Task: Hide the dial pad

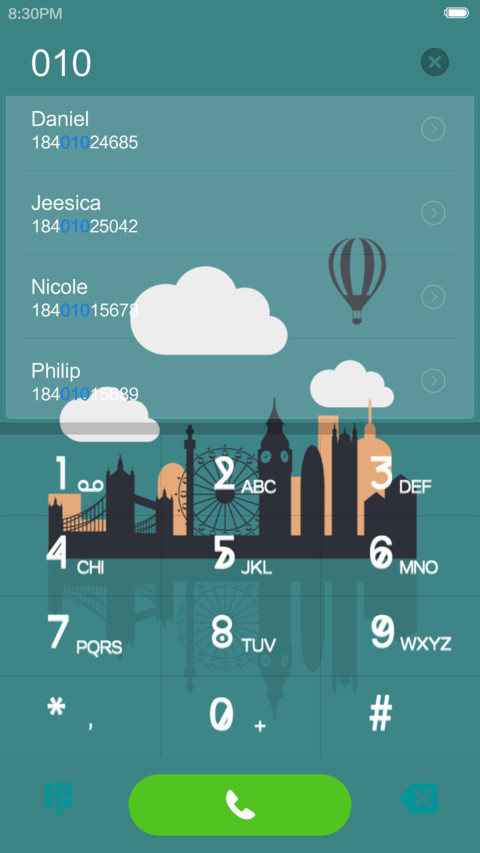Action: point(59,799)
